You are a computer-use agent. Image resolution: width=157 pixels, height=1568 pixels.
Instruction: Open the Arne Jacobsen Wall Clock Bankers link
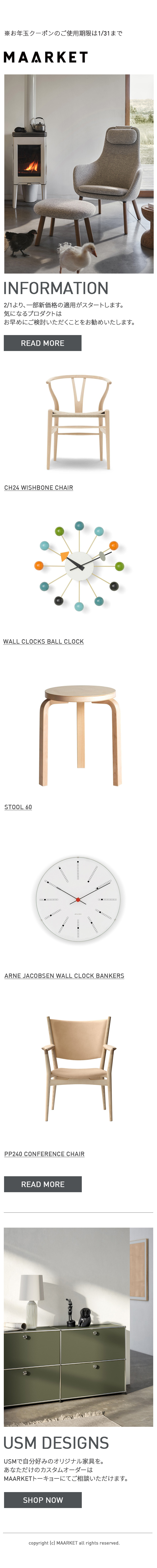(x=64, y=976)
